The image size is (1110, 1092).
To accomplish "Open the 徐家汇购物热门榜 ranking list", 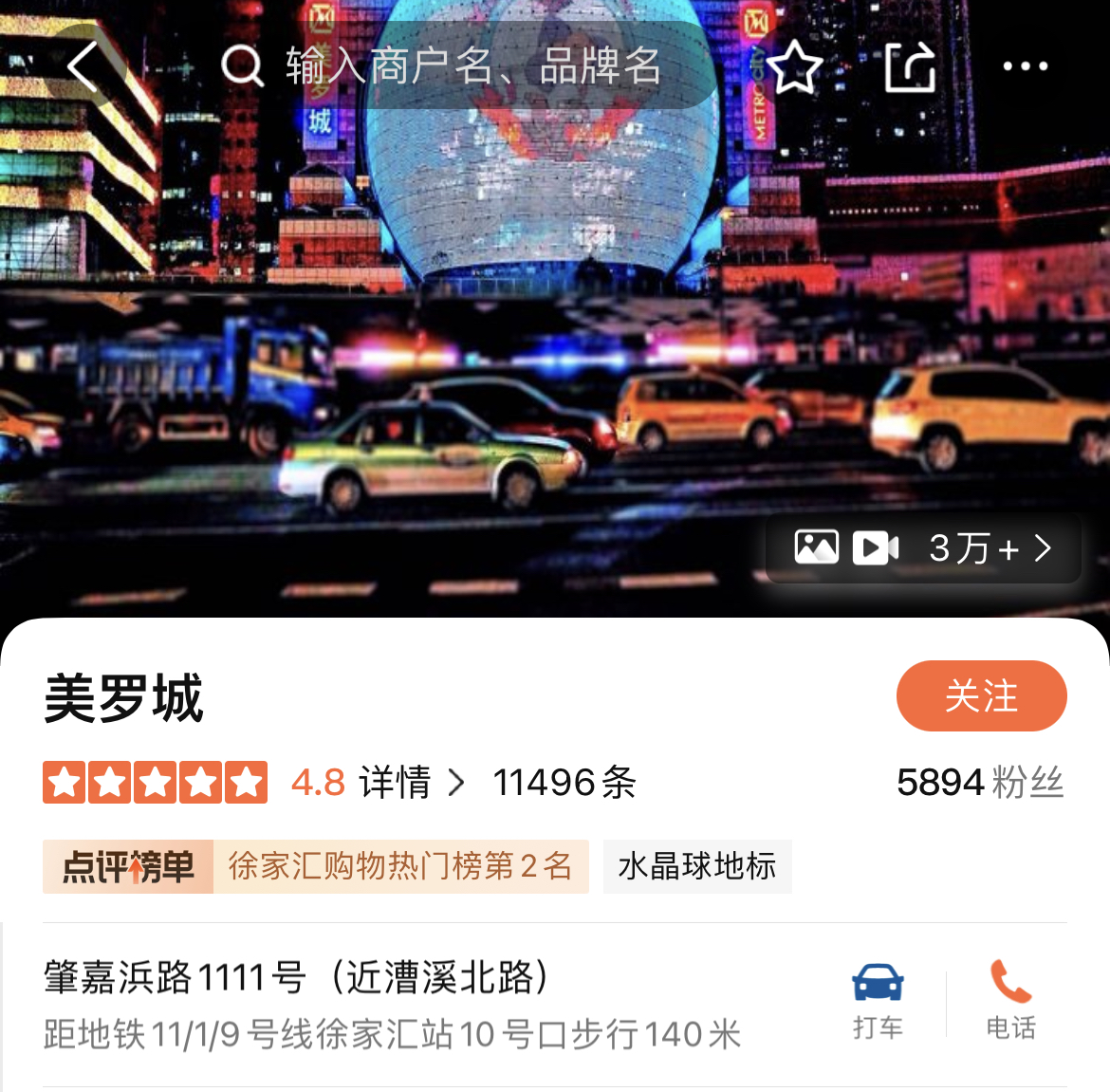I will coord(316,866).
